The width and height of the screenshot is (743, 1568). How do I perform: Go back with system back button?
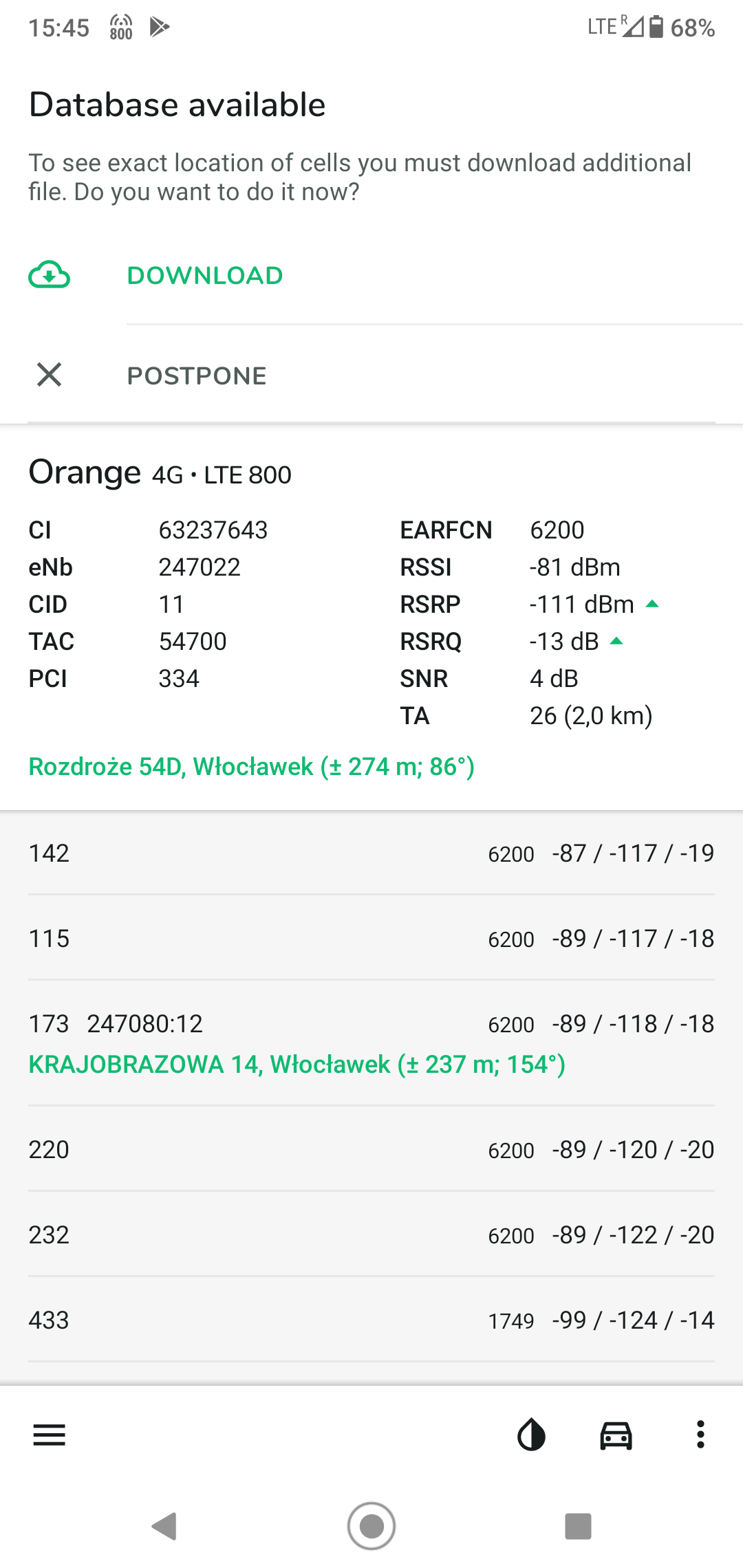tap(164, 1526)
